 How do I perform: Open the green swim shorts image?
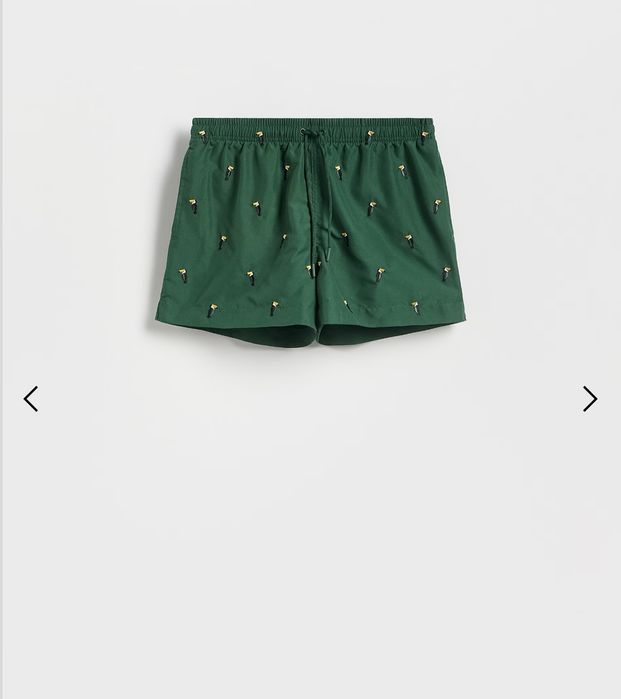coord(310,235)
